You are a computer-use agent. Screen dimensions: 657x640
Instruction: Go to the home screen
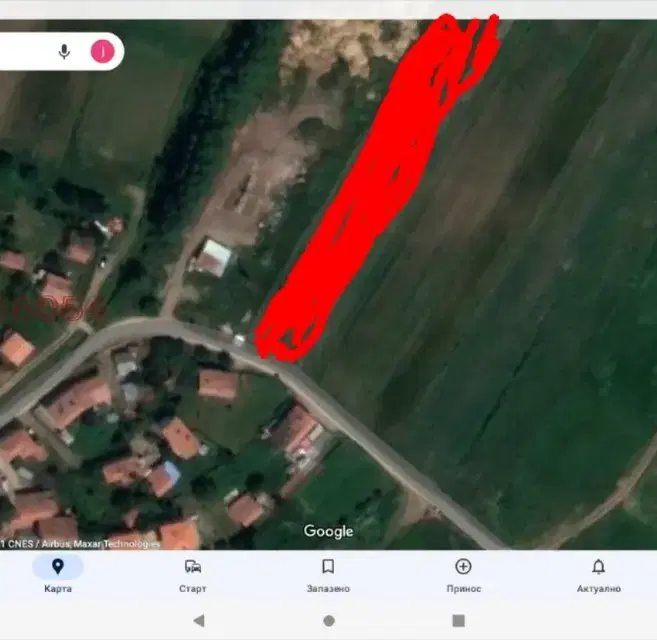point(329,620)
